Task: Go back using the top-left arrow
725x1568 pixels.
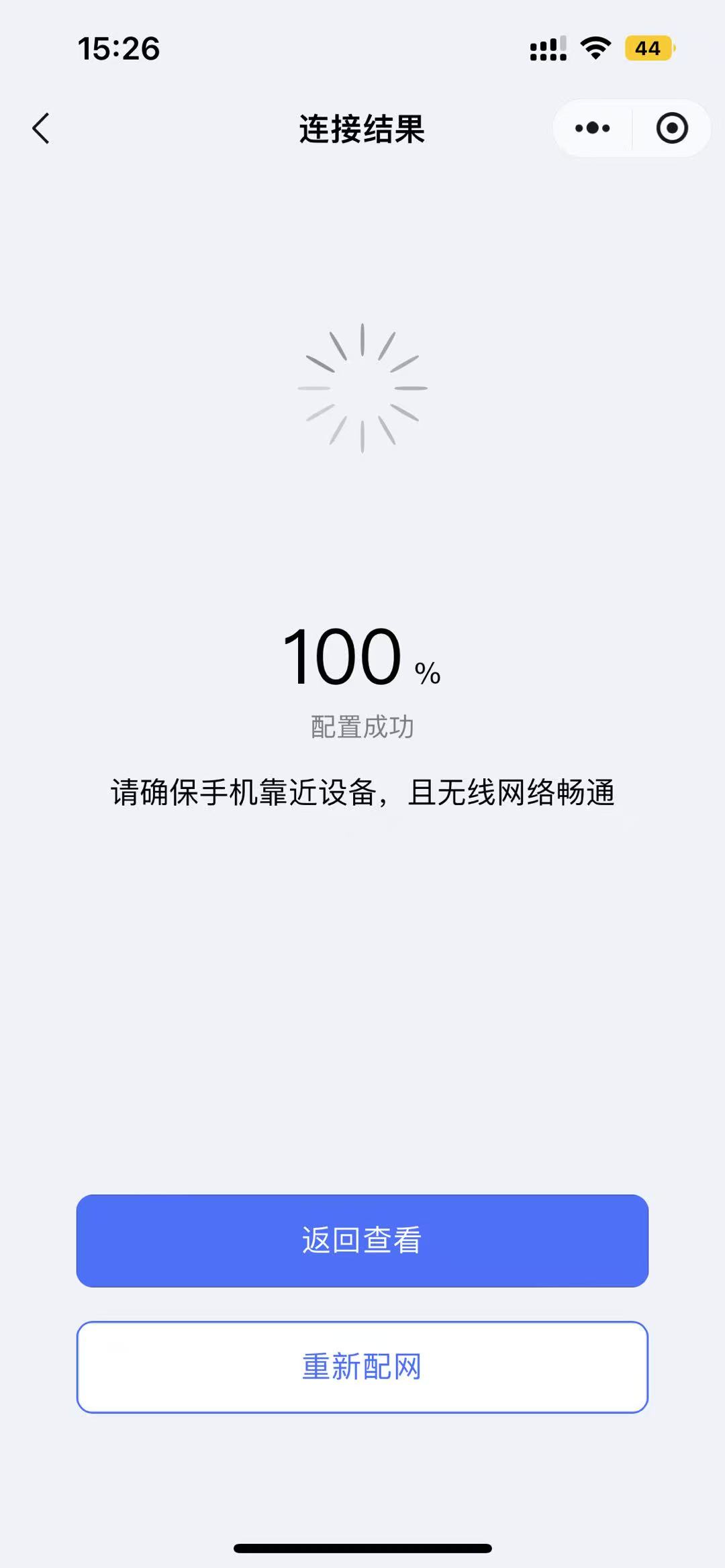Action: point(41,128)
